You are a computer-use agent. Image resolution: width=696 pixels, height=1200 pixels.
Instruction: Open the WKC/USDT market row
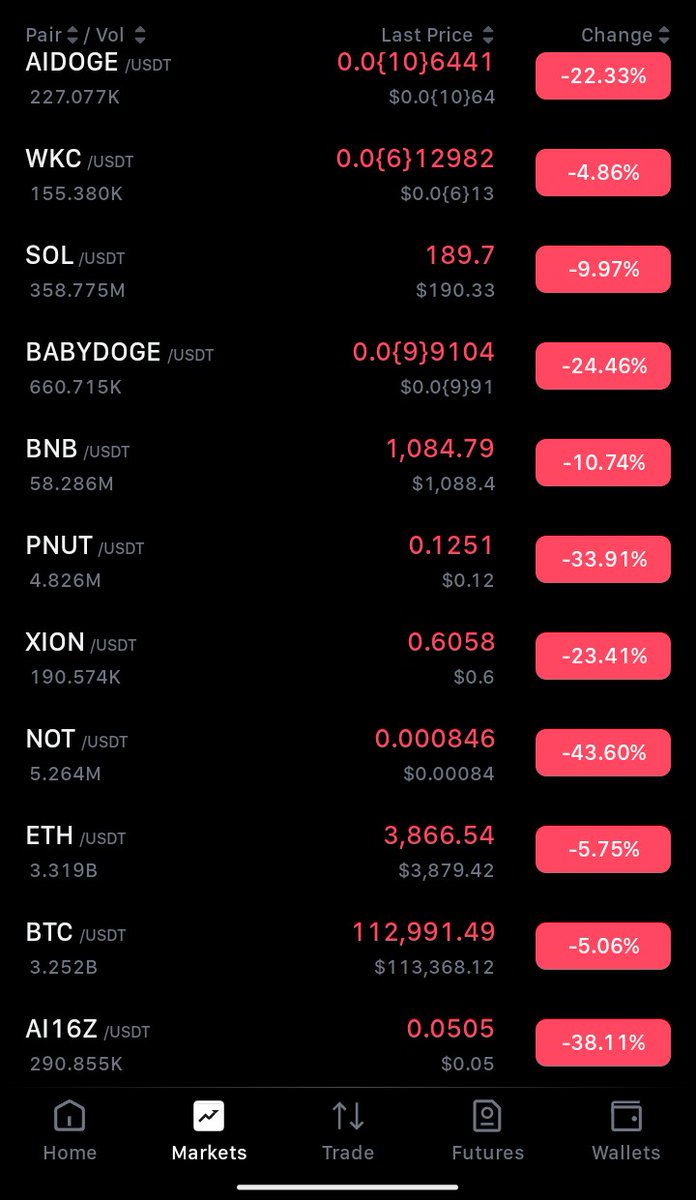pos(348,173)
